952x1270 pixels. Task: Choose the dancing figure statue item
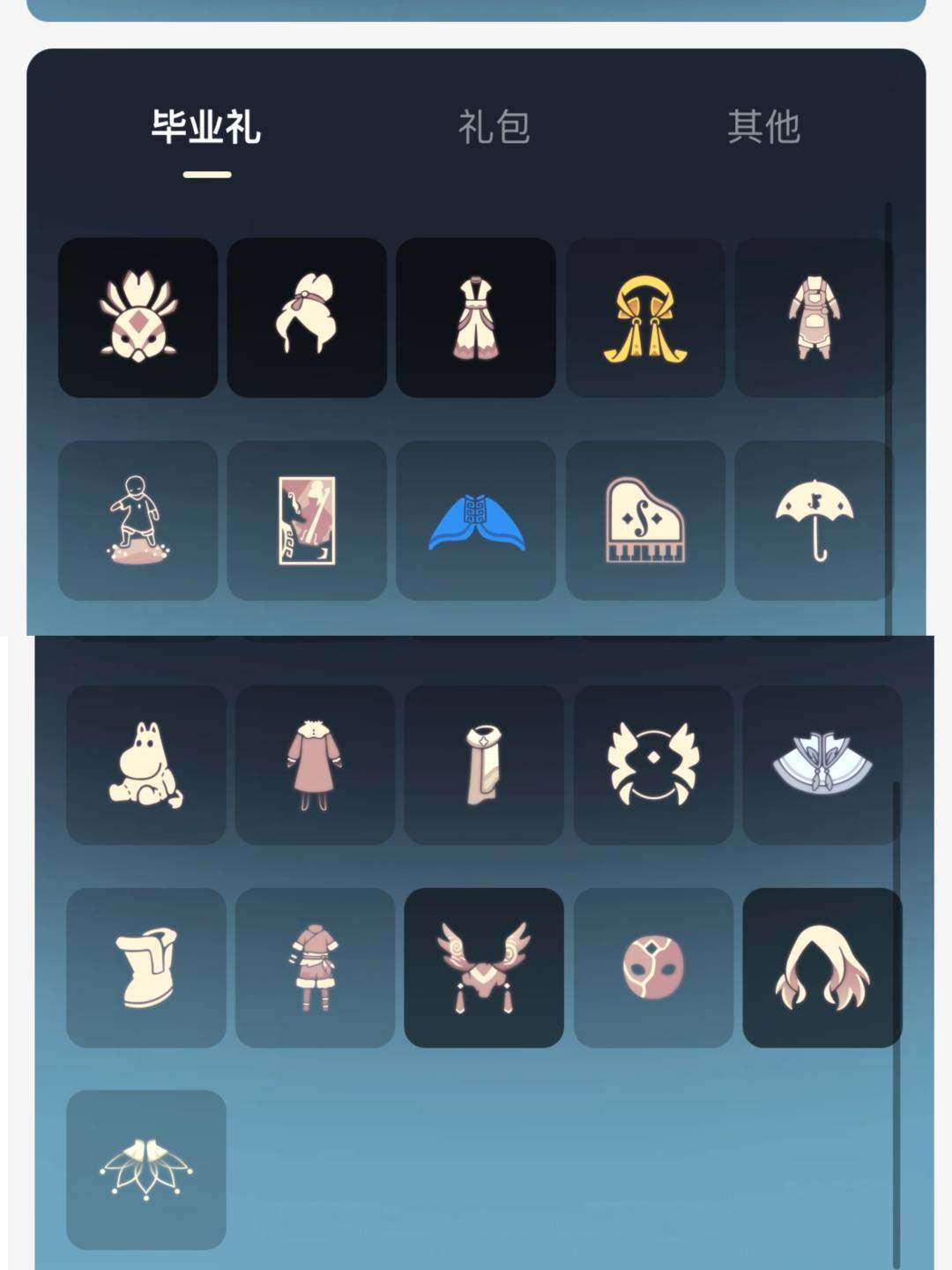(138, 520)
